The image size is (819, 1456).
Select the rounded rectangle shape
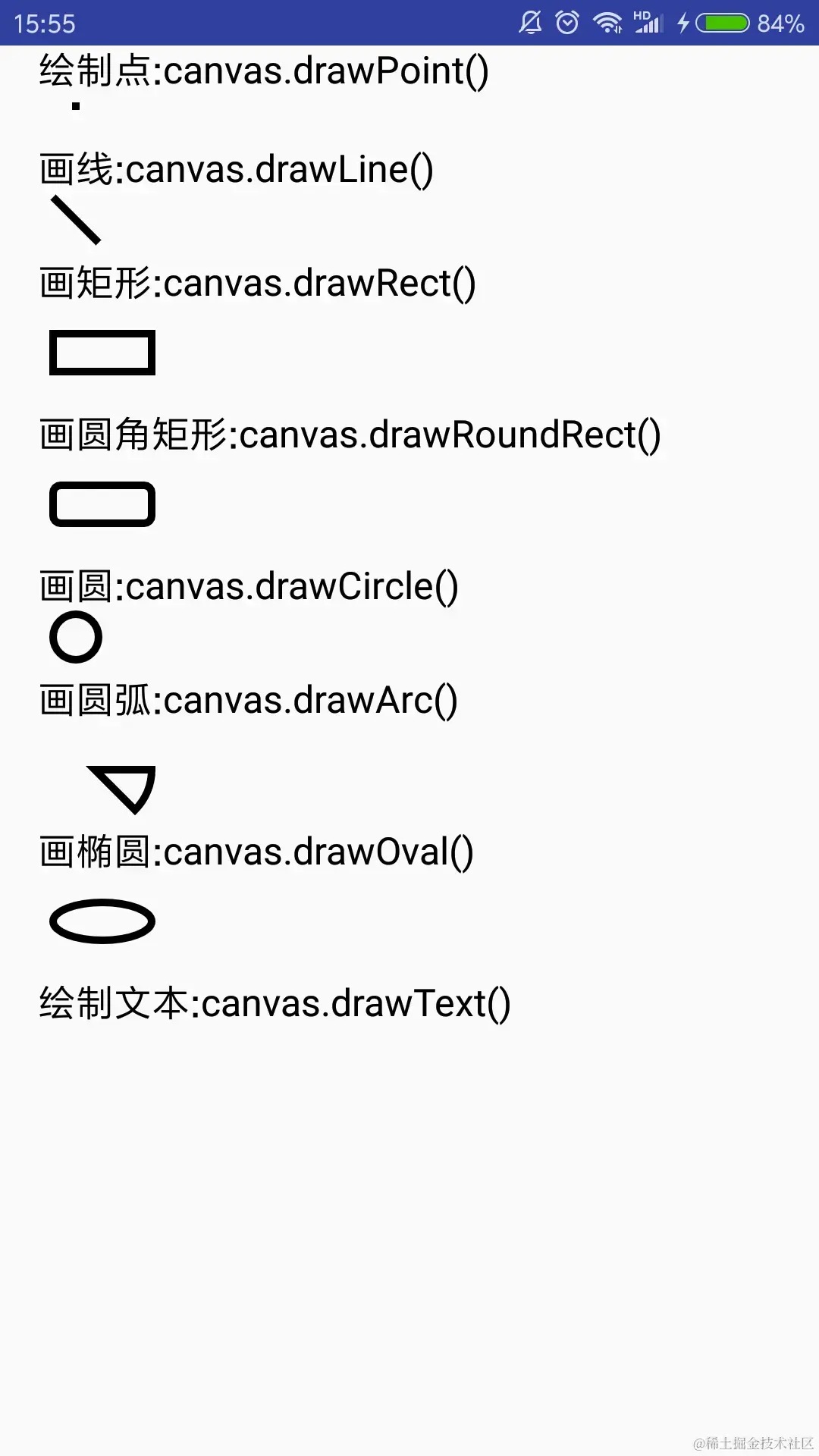point(102,503)
